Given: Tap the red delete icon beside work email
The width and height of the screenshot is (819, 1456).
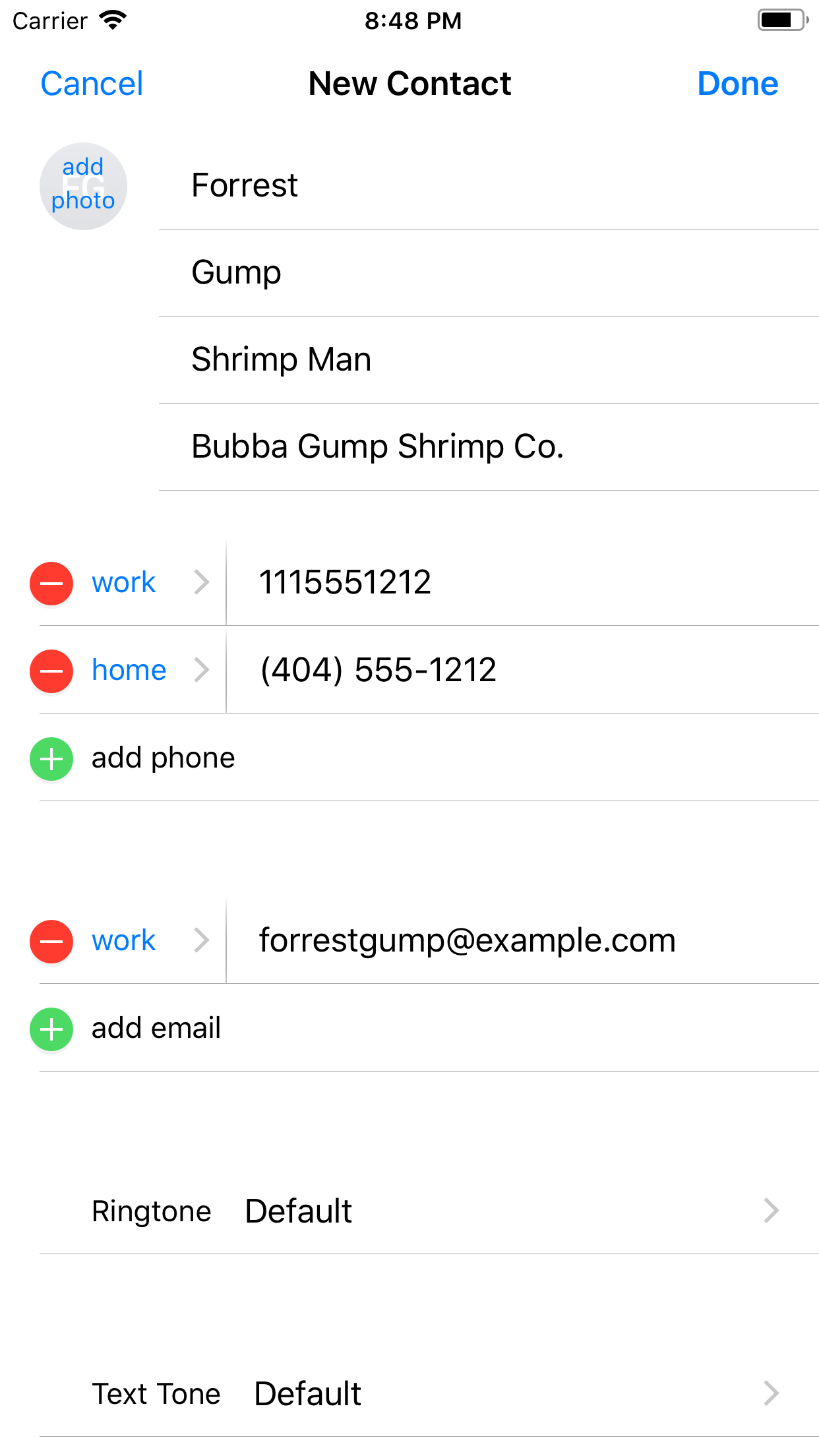Looking at the screenshot, I should pyautogui.click(x=51, y=942).
